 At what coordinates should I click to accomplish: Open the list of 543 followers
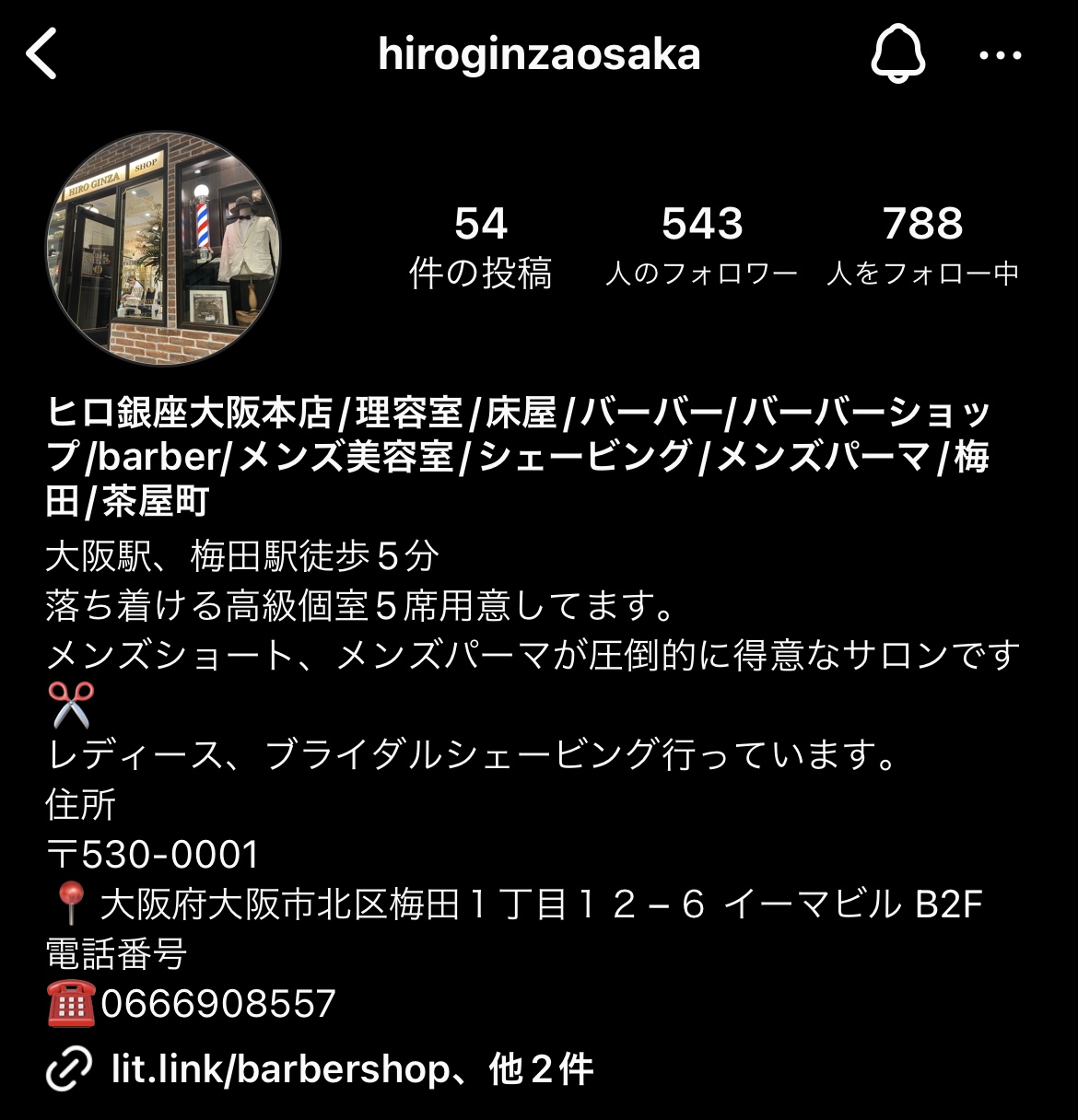pyautogui.click(x=701, y=245)
